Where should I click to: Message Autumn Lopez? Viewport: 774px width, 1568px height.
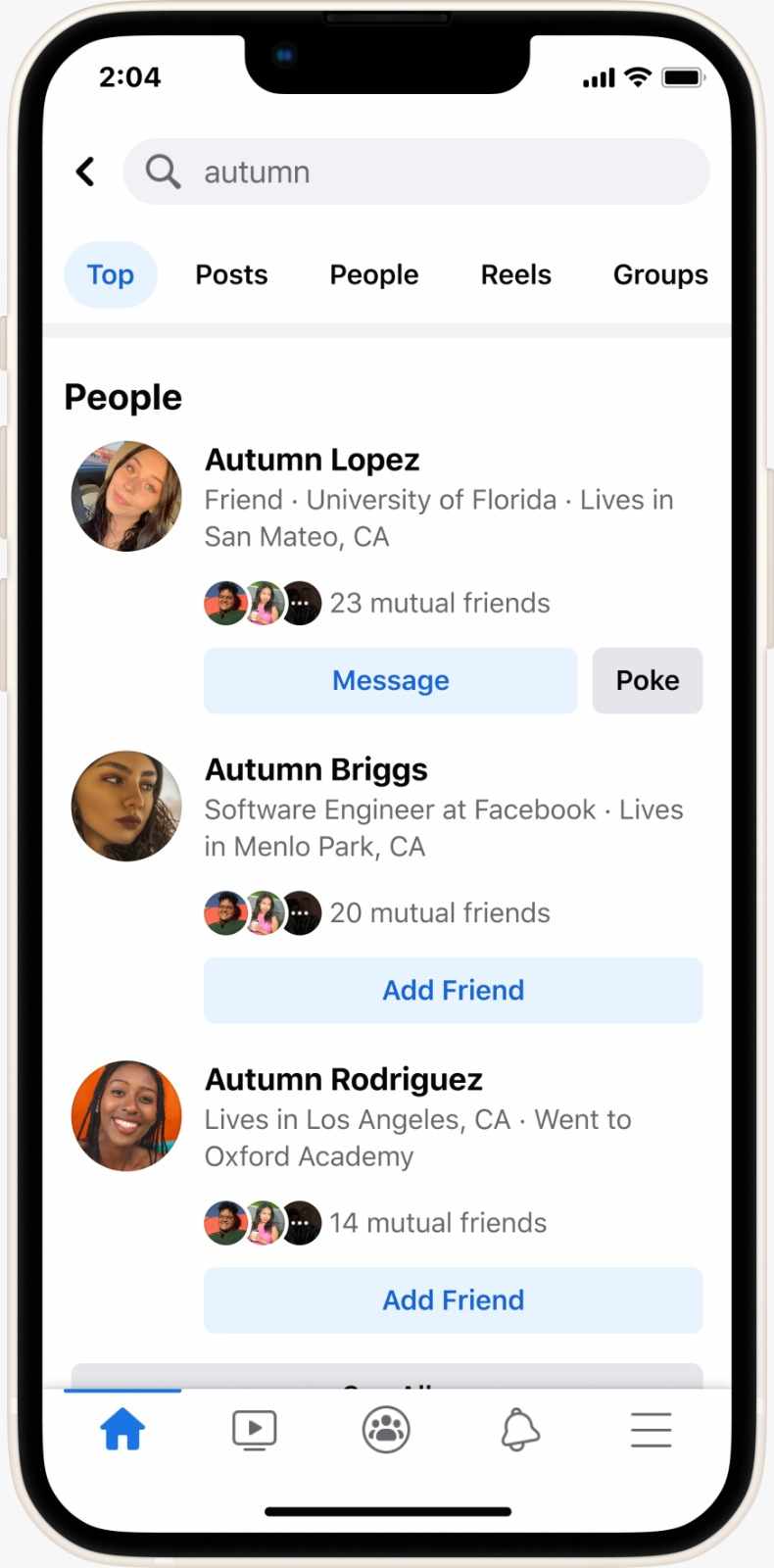(390, 680)
